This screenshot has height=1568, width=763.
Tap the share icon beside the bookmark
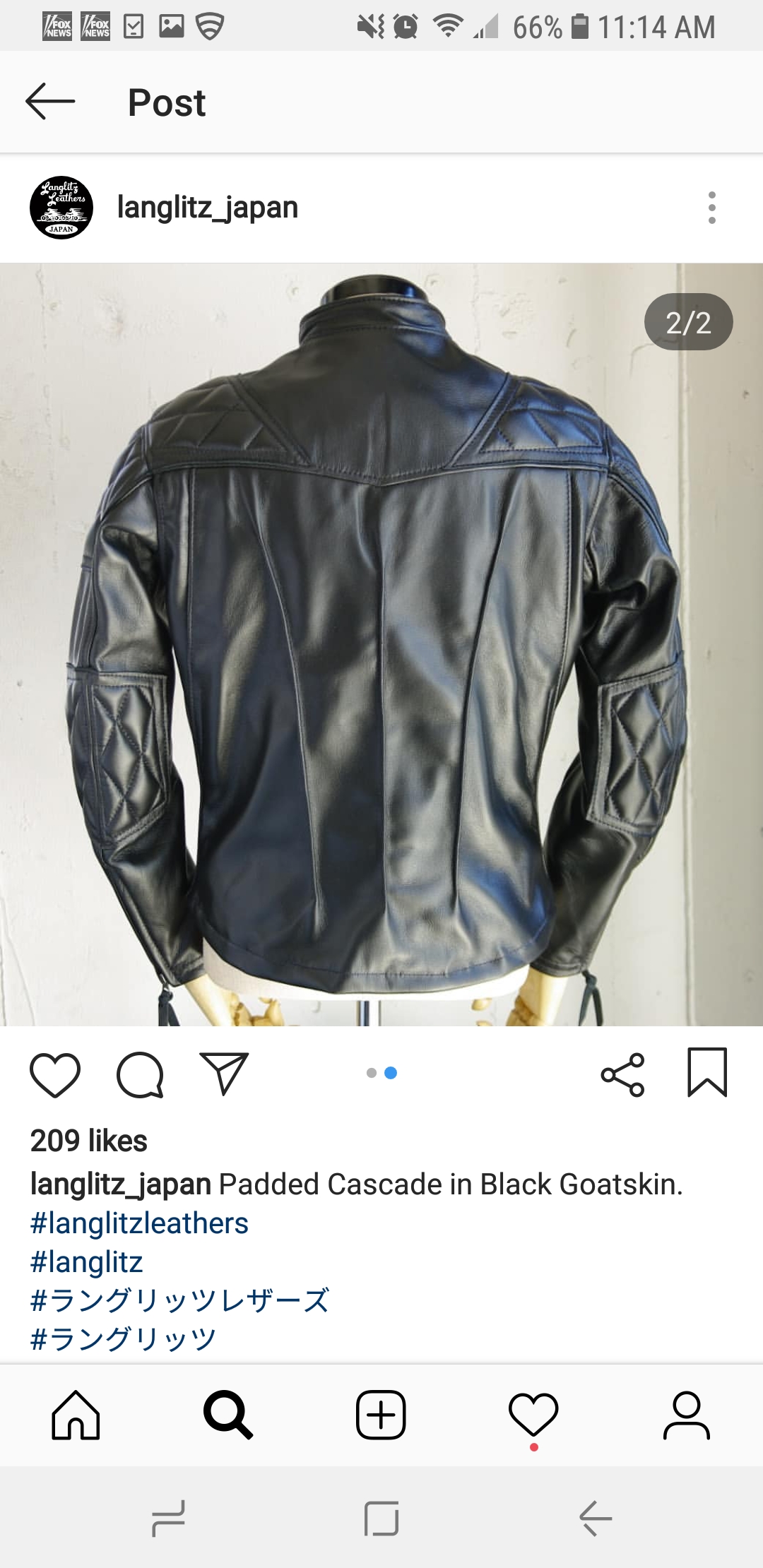click(x=622, y=1074)
